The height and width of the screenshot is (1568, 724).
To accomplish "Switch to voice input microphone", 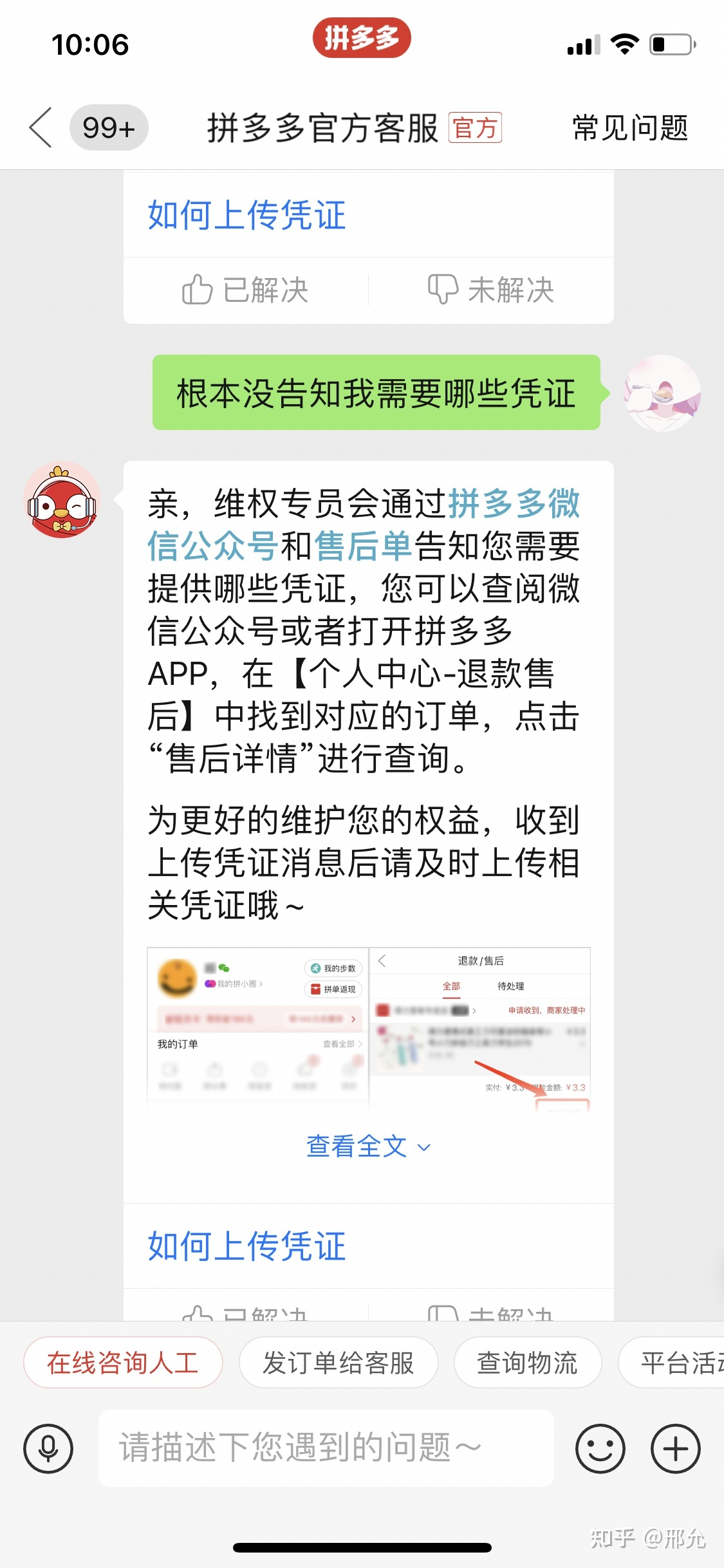I will (48, 1449).
